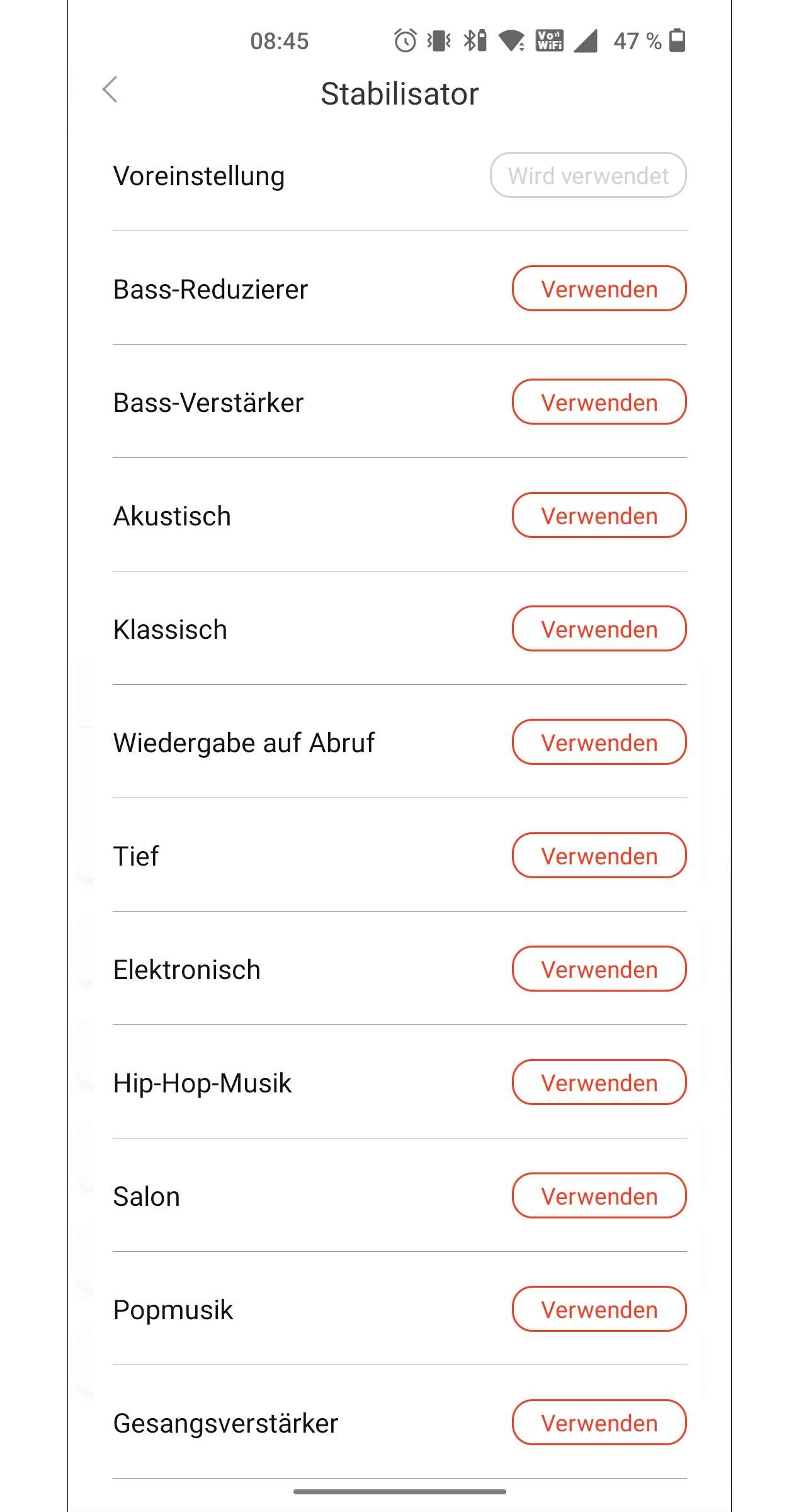This screenshot has width=806, height=1512.
Task: Go back from the Stabilisator screen
Action: tap(110, 89)
